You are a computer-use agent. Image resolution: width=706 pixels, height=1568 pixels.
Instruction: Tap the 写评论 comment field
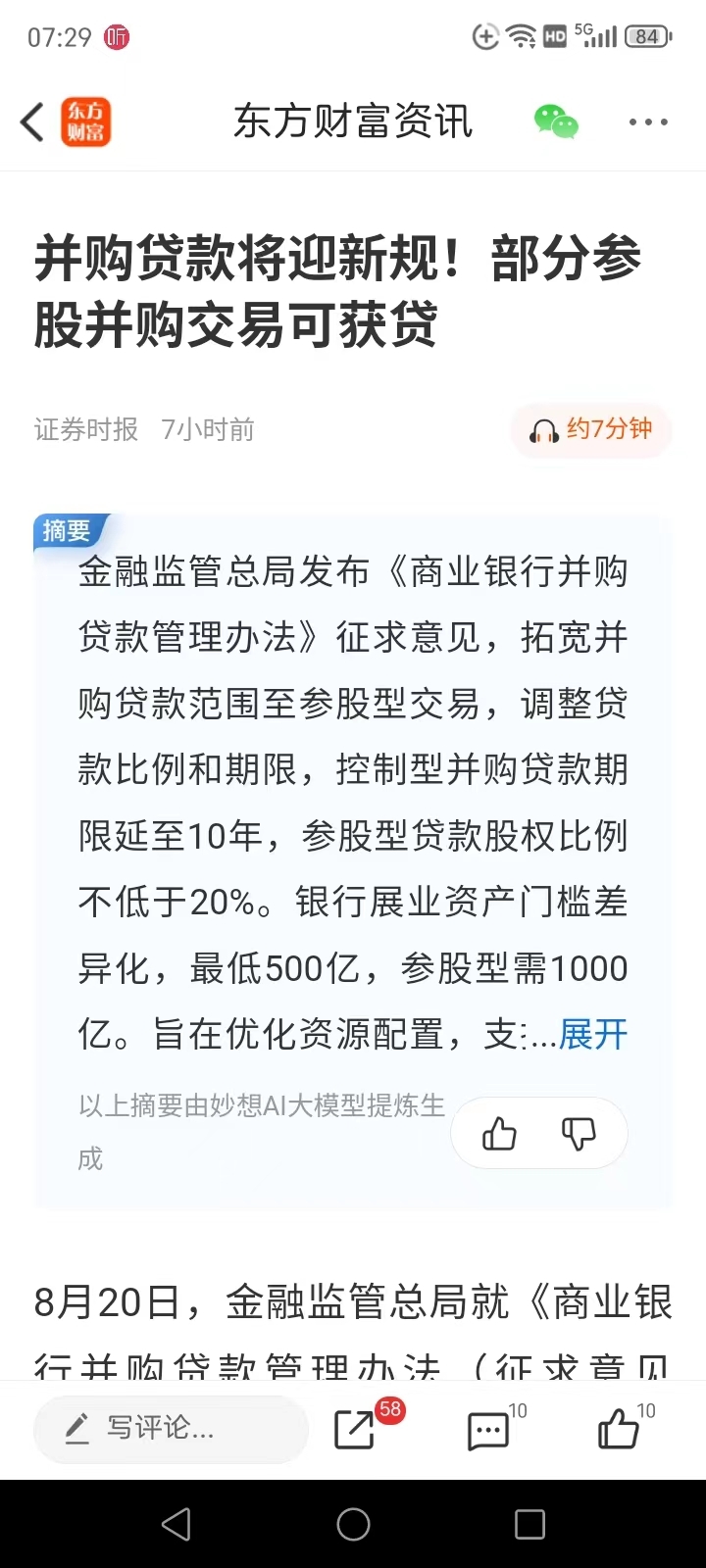tap(171, 1428)
